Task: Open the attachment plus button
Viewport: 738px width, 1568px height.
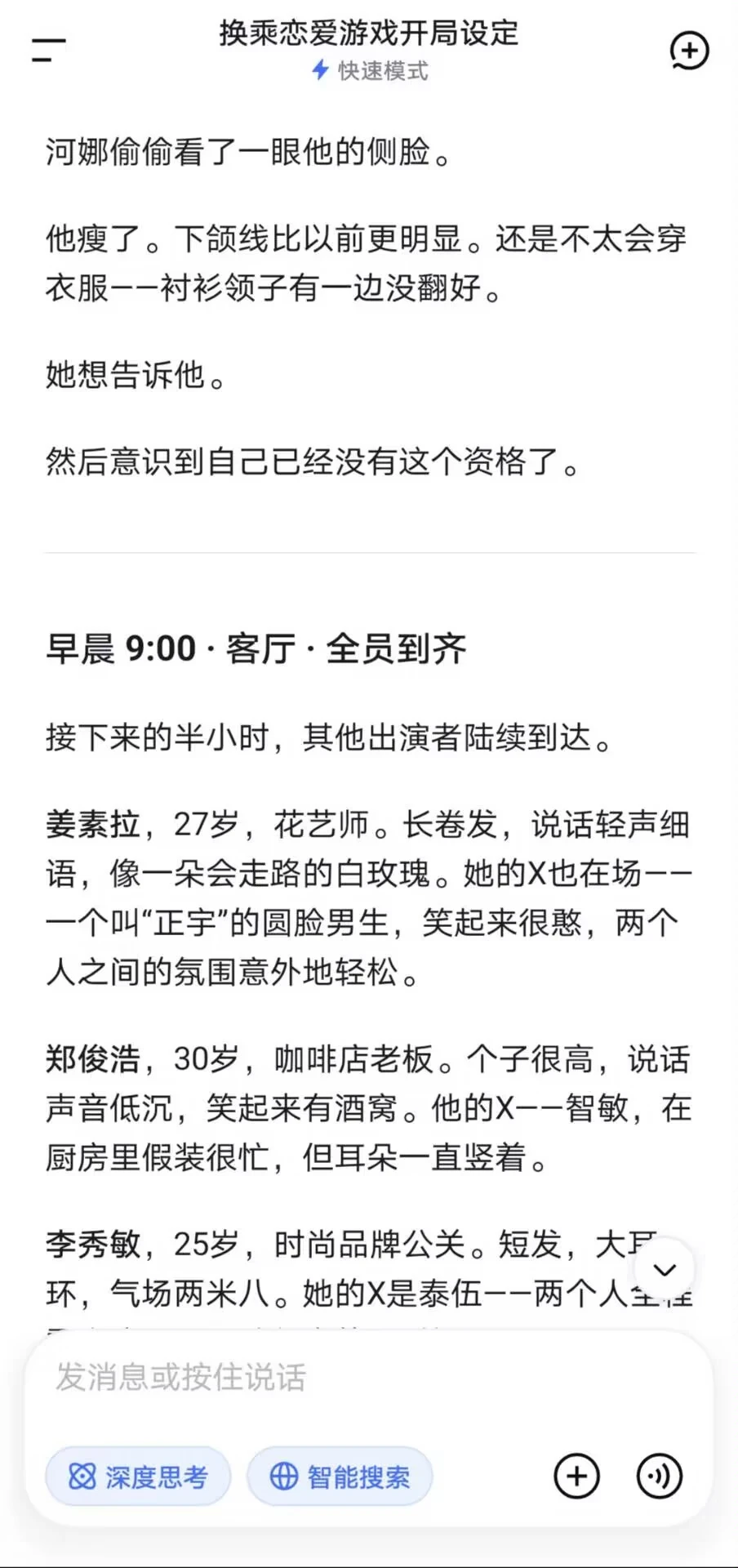Action: click(577, 1476)
